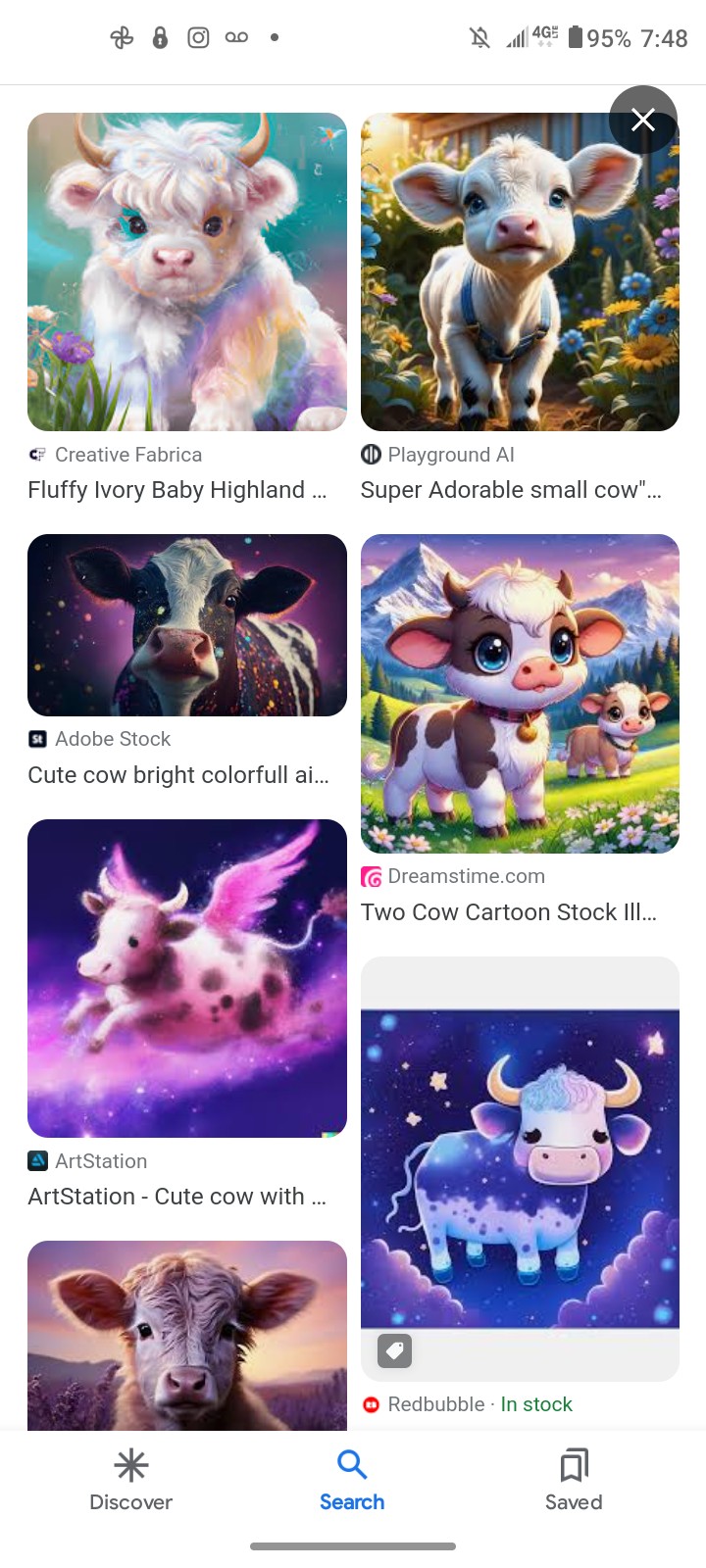Viewport: 706px width, 1568px height.
Task: Select the Search tab
Action: [x=352, y=1480]
